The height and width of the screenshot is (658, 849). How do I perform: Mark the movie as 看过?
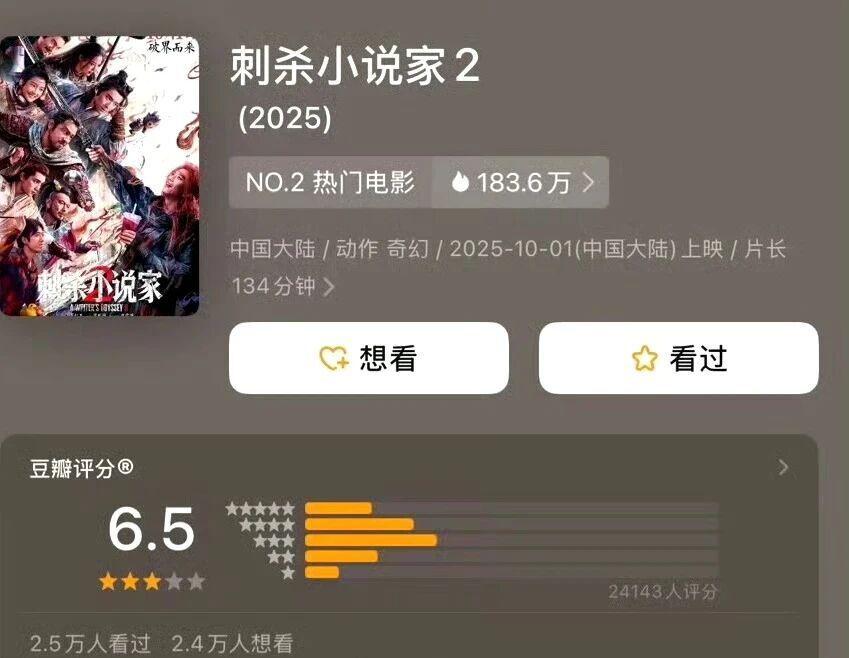[678, 358]
